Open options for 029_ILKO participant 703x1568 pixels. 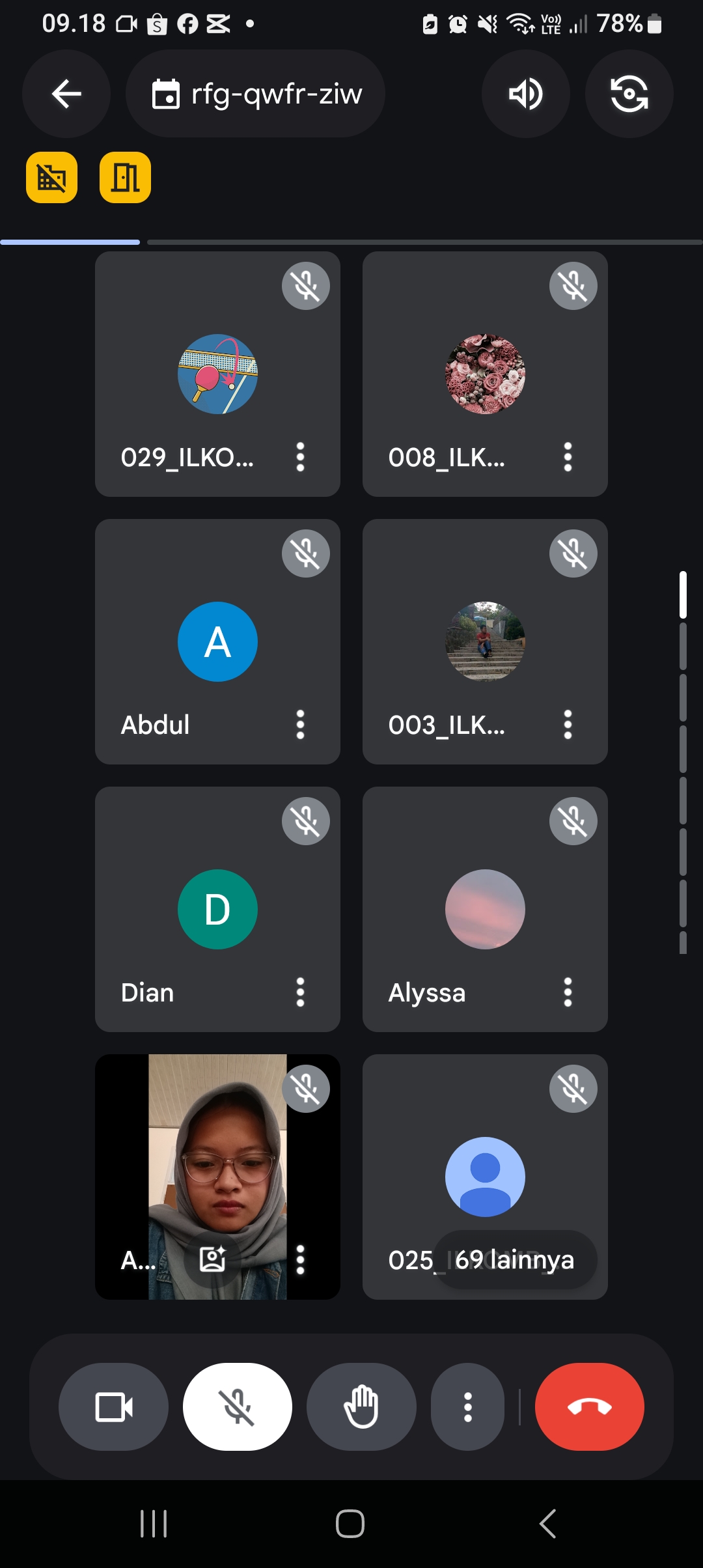point(300,457)
